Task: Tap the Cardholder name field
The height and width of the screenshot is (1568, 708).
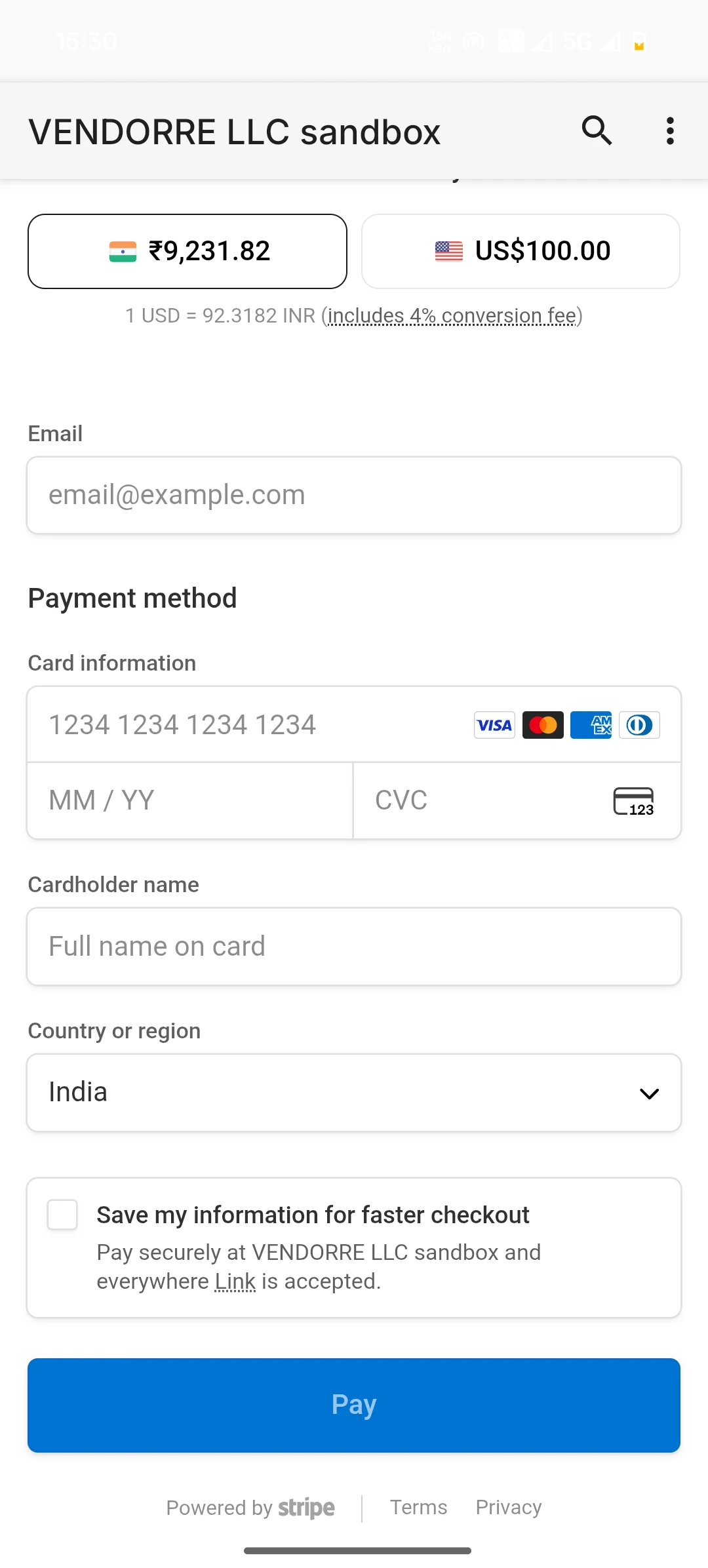Action: tap(354, 947)
